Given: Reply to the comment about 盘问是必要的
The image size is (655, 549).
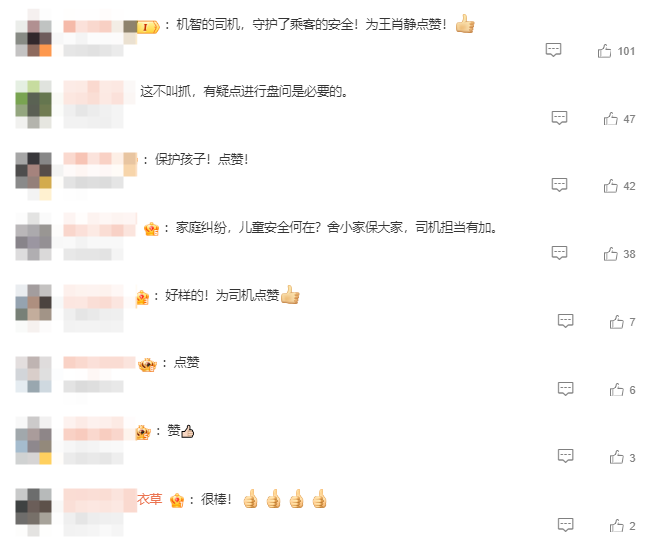Looking at the screenshot, I should click(559, 118).
